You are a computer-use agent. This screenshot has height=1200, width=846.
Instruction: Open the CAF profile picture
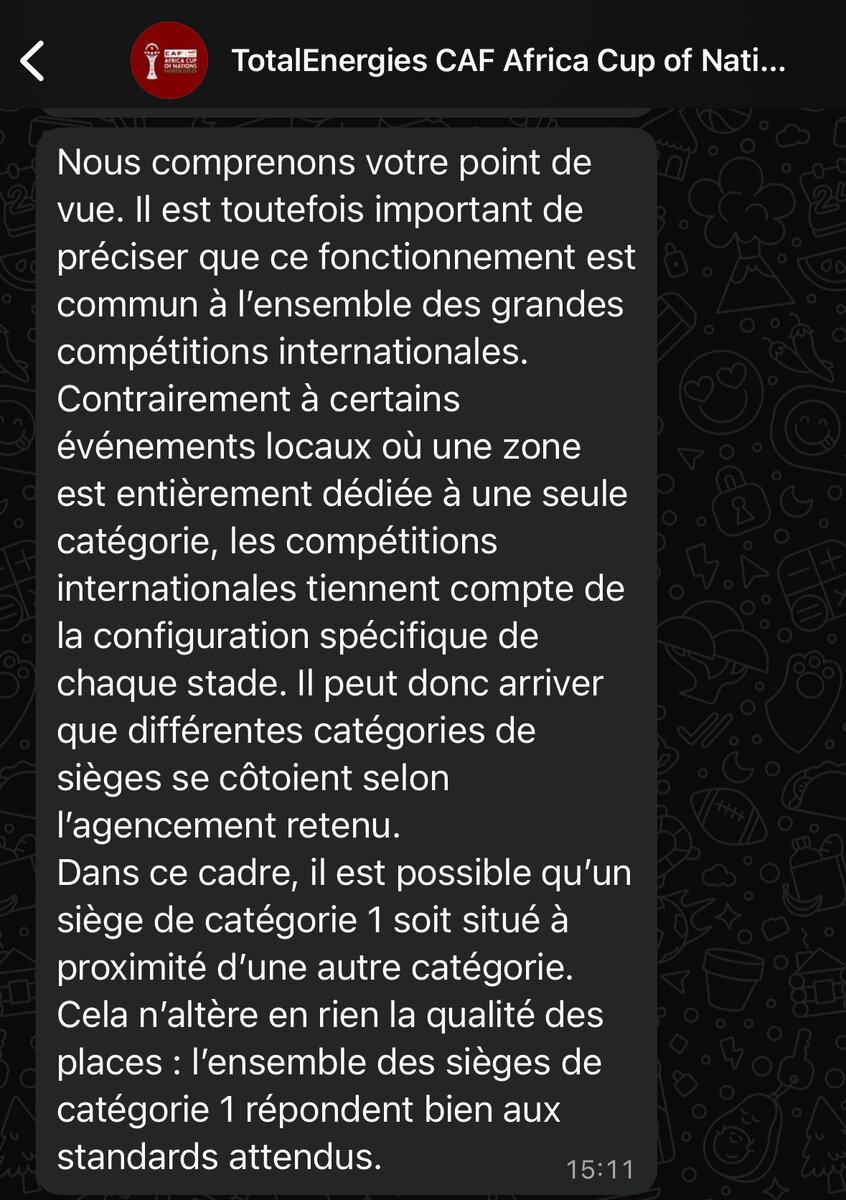[169, 61]
